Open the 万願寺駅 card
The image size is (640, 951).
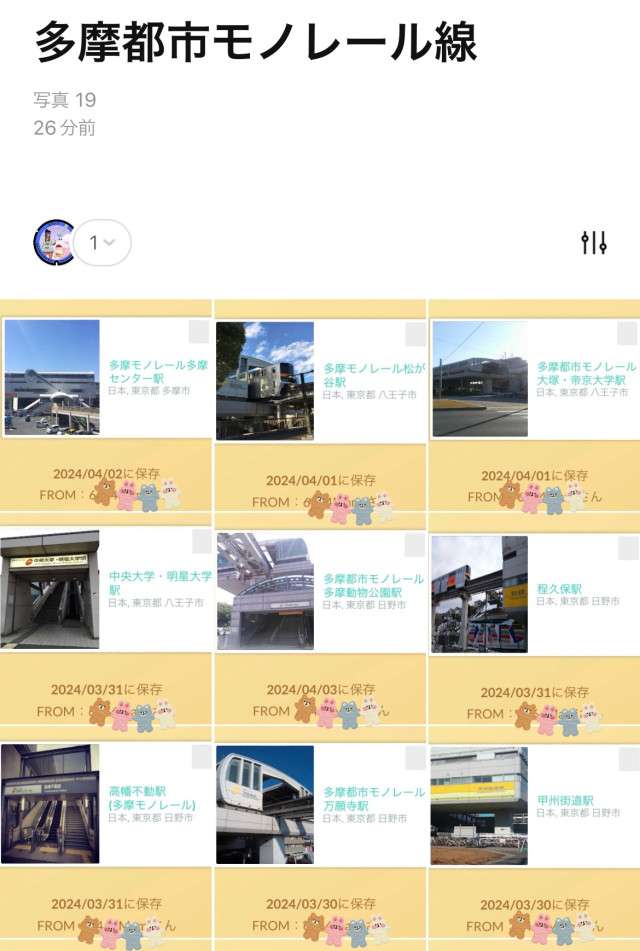click(320, 806)
